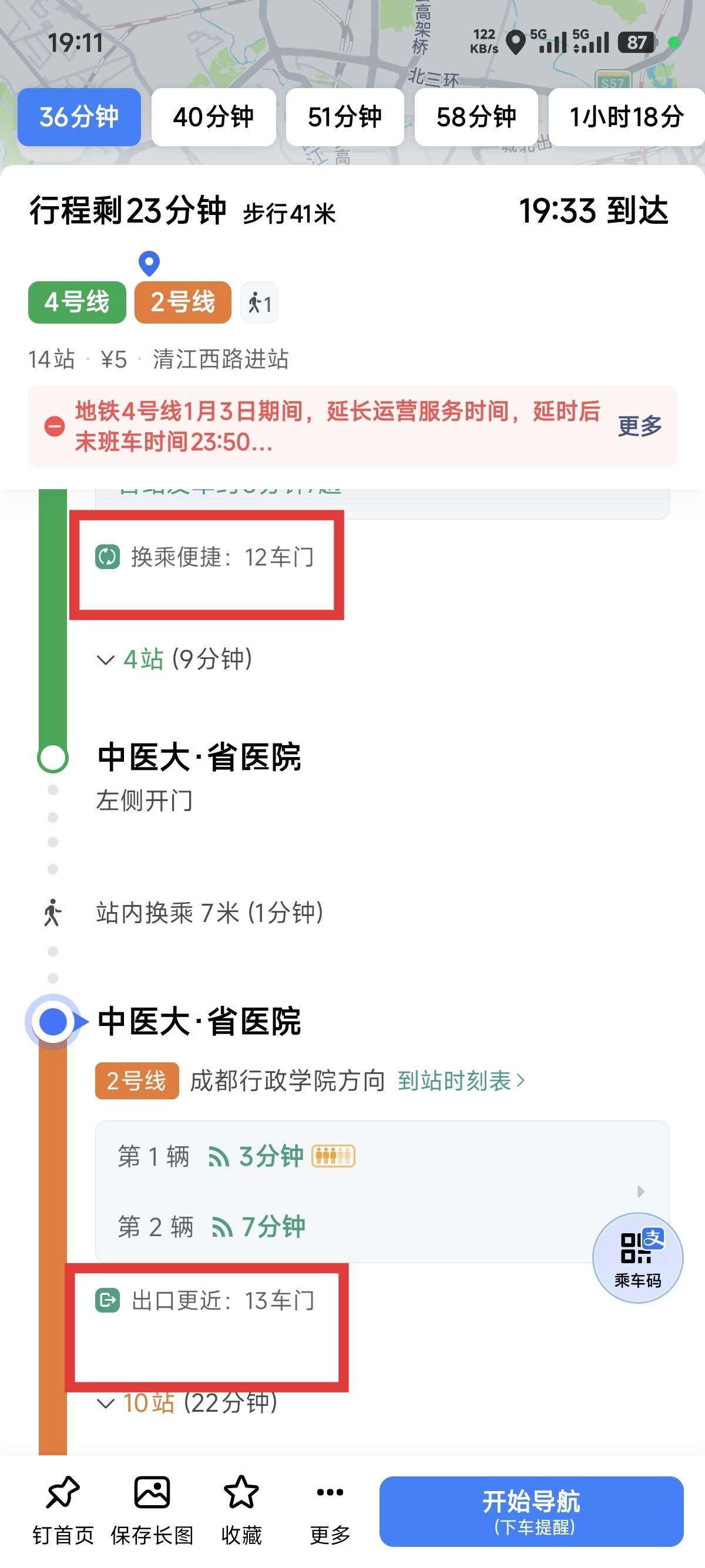Open the 到站时刻表 arrival timetable
Image resolution: width=705 pixels, height=1568 pixels.
(x=461, y=1081)
